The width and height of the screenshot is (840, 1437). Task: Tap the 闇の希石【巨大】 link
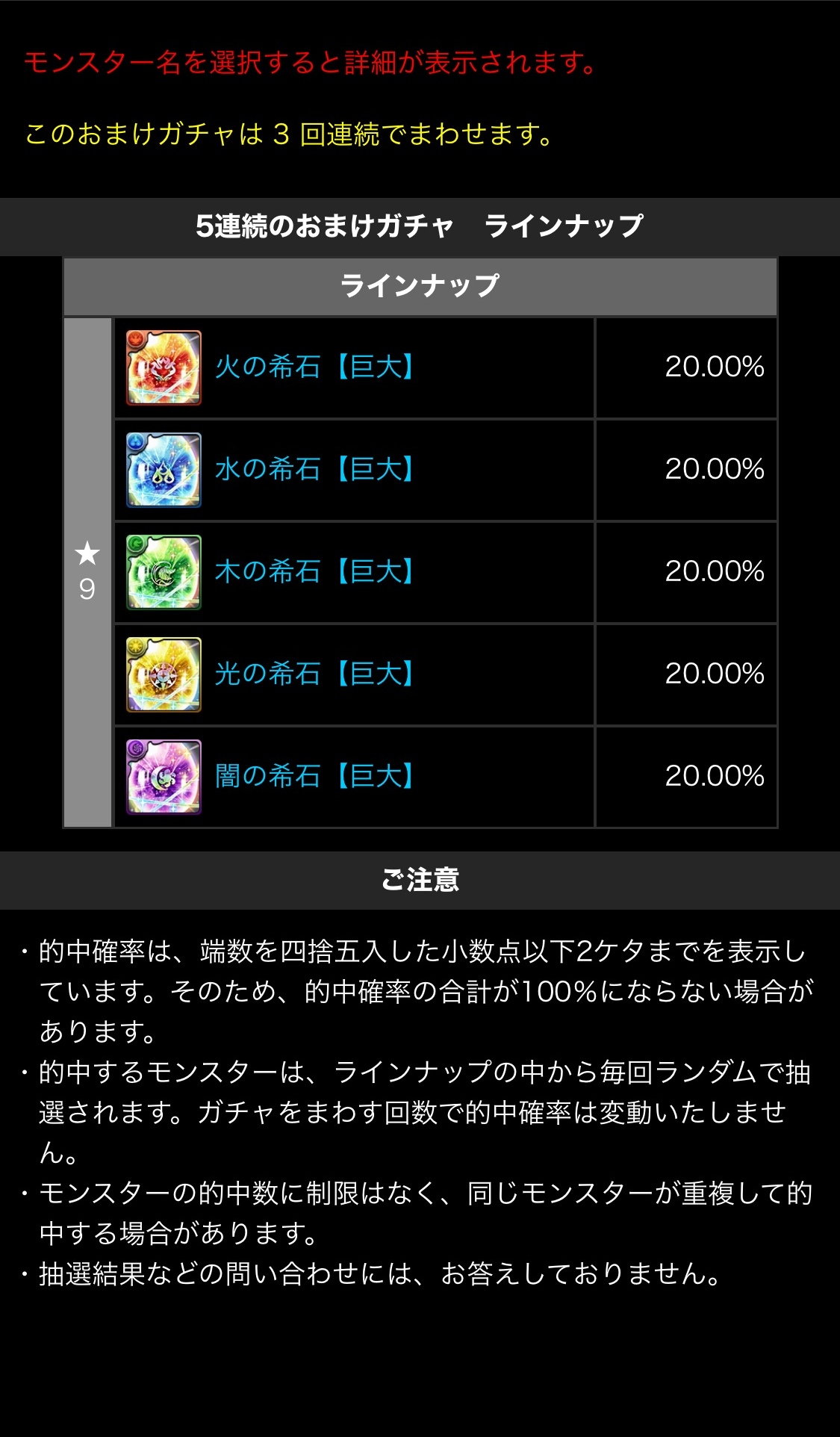click(x=314, y=776)
